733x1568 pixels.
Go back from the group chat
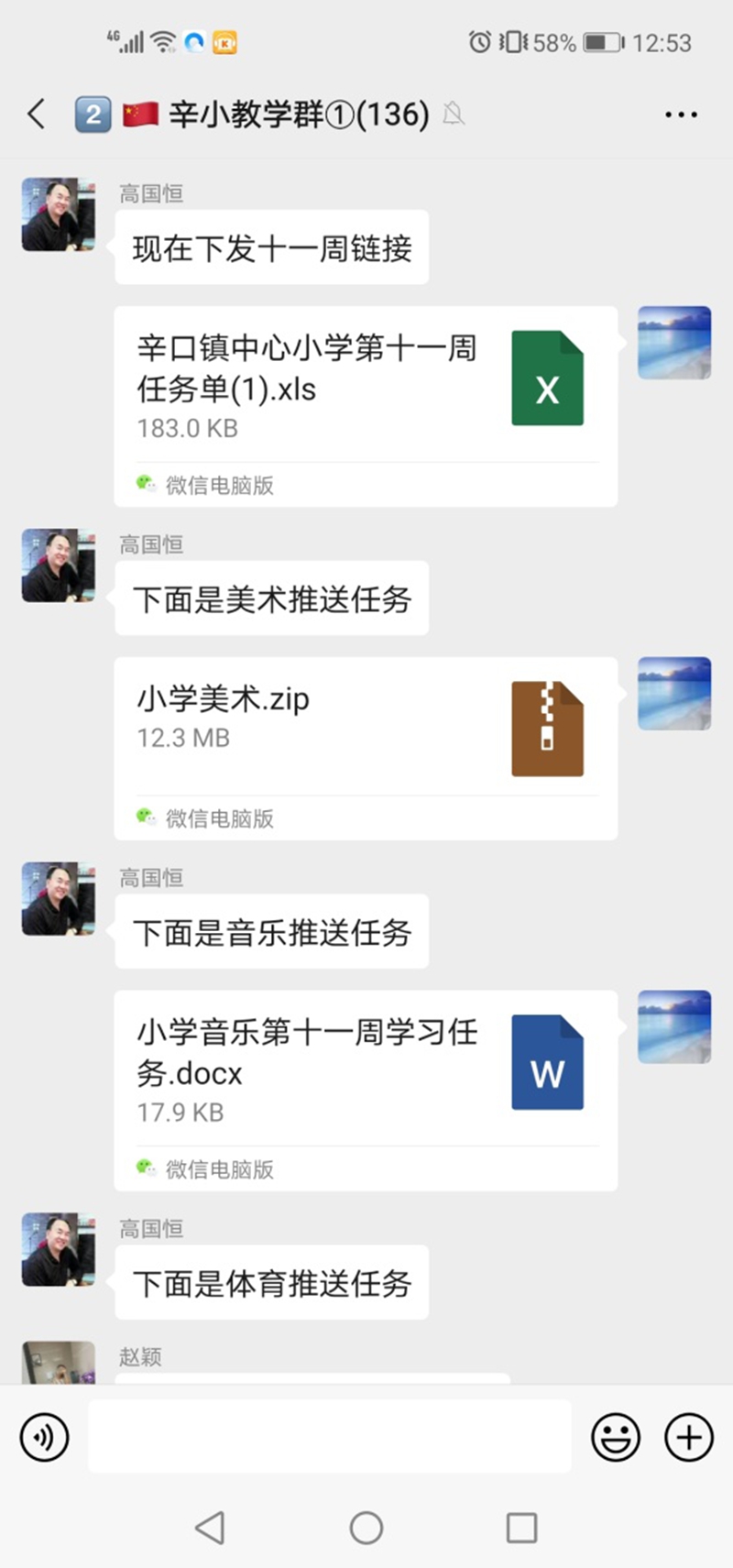pos(37,115)
